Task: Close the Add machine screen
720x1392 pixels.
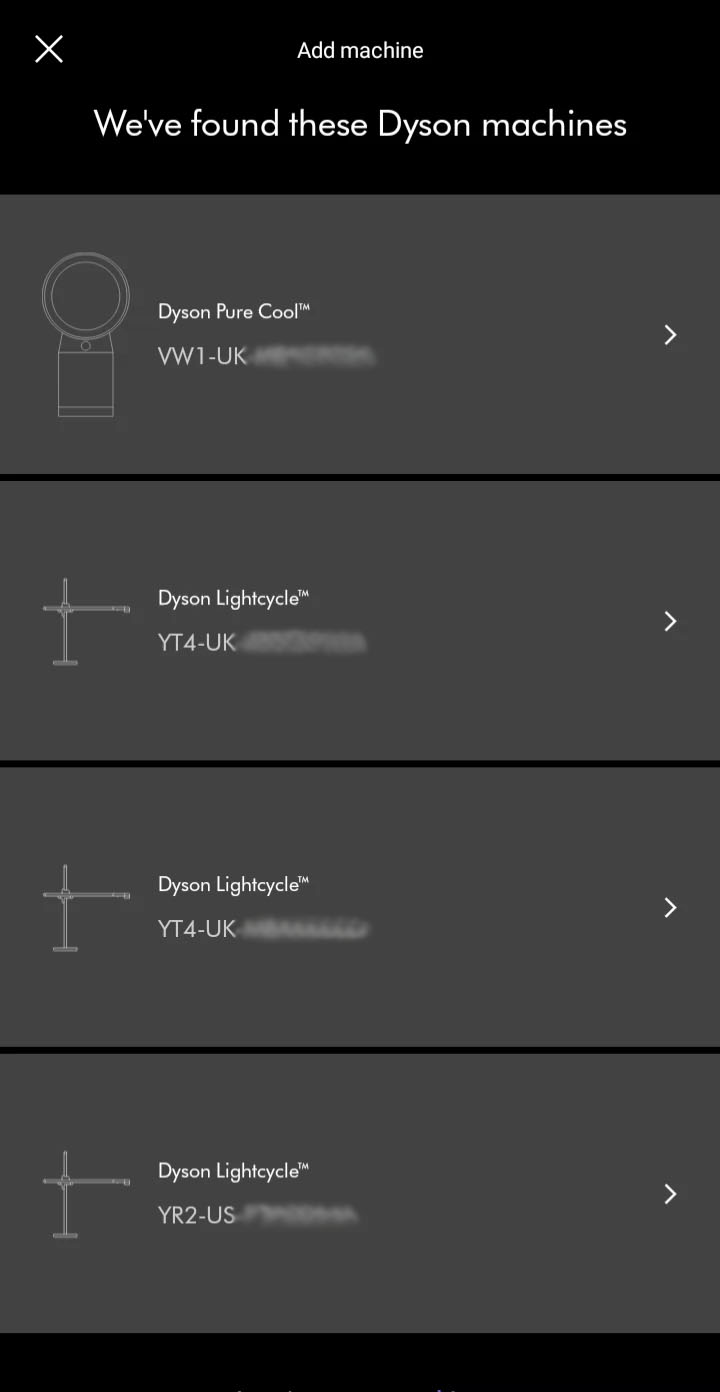Action: pos(49,49)
